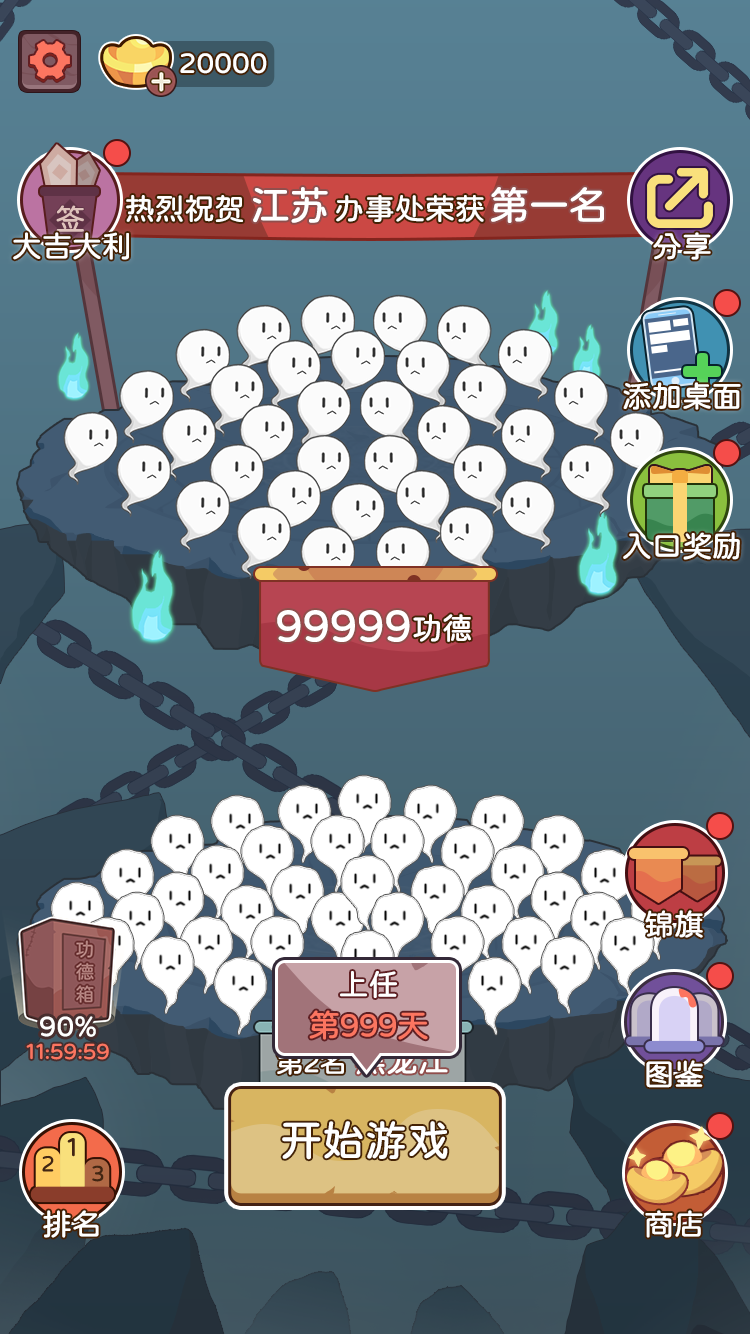
Task: Add more gold ingots
Action: pos(160,82)
